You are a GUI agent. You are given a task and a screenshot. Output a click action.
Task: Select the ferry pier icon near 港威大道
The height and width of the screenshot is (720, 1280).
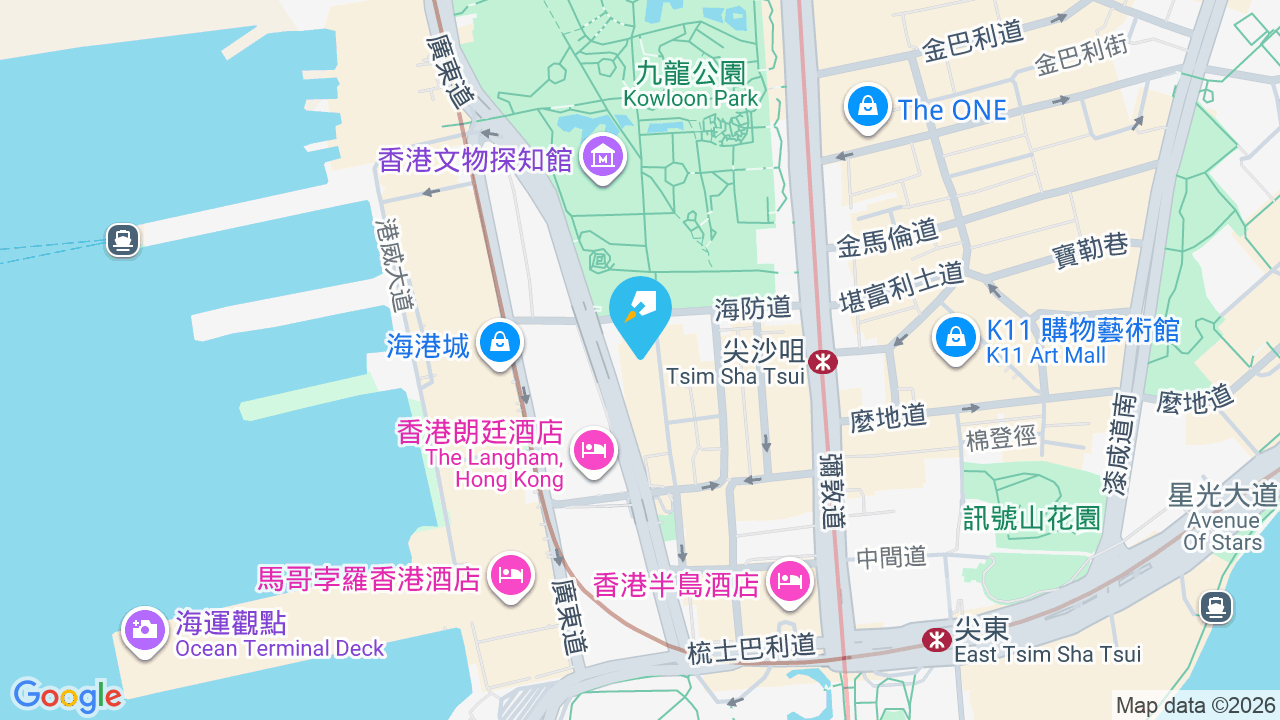(123, 240)
